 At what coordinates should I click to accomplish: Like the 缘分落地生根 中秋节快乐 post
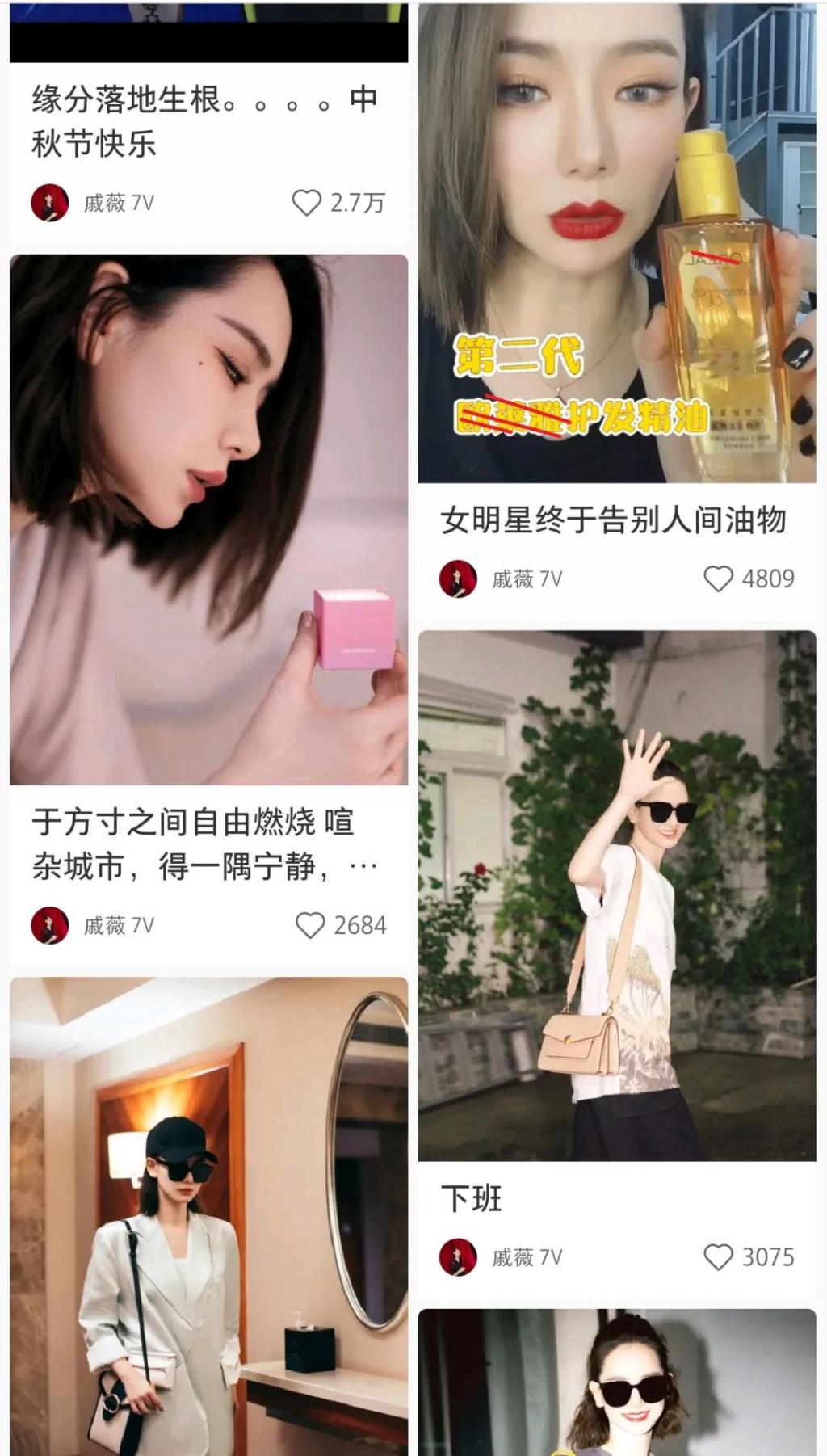click(307, 203)
